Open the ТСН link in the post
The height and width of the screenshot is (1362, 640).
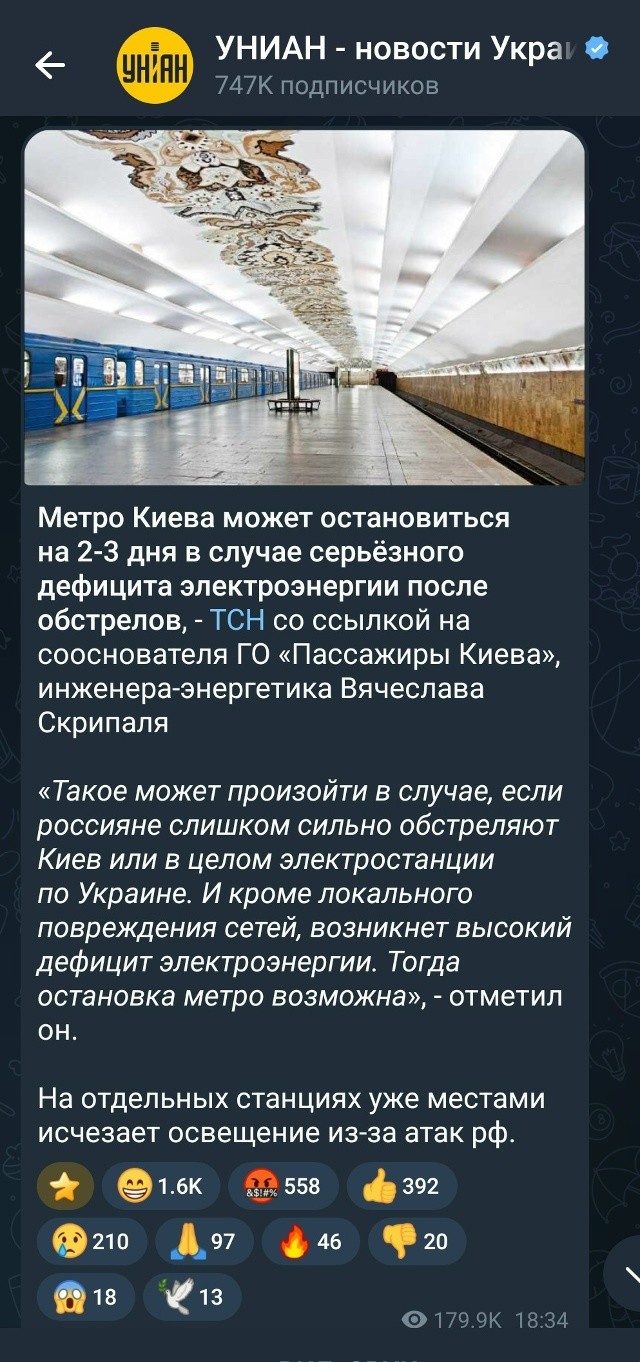coord(237,621)
